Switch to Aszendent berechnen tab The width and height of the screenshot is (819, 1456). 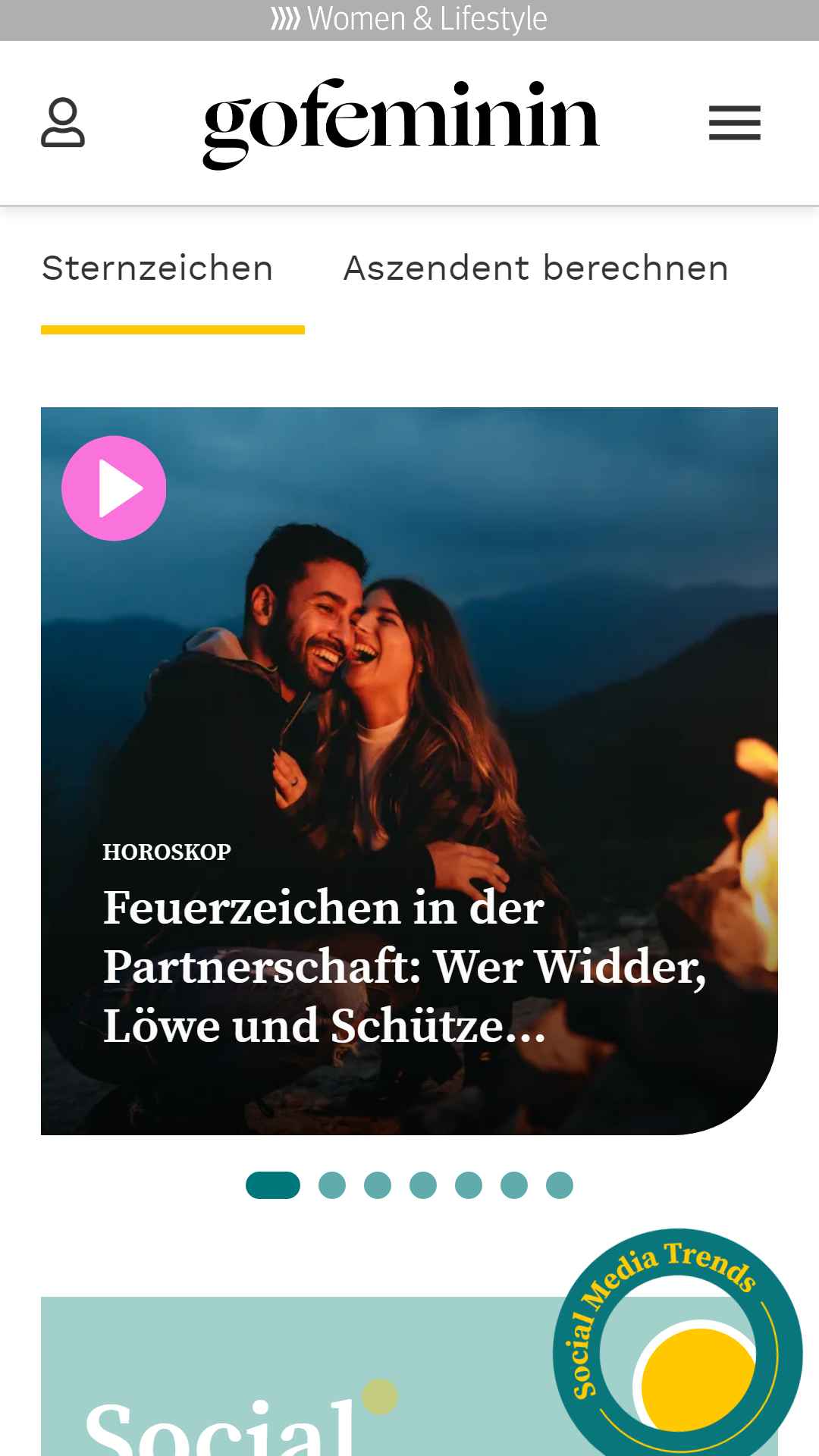coord(536,269)
